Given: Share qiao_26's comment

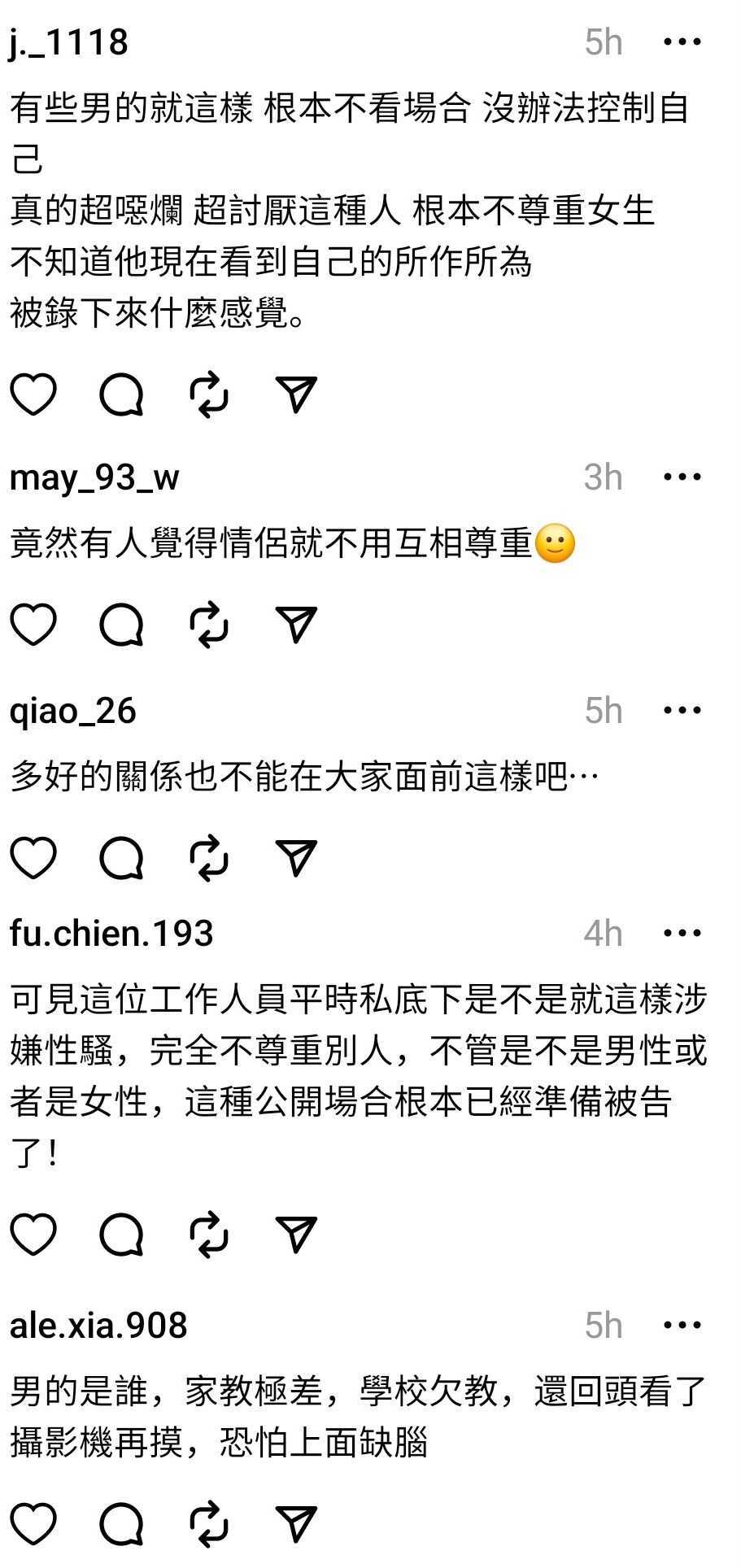Looking at the screenshot, I should (296, 857).
